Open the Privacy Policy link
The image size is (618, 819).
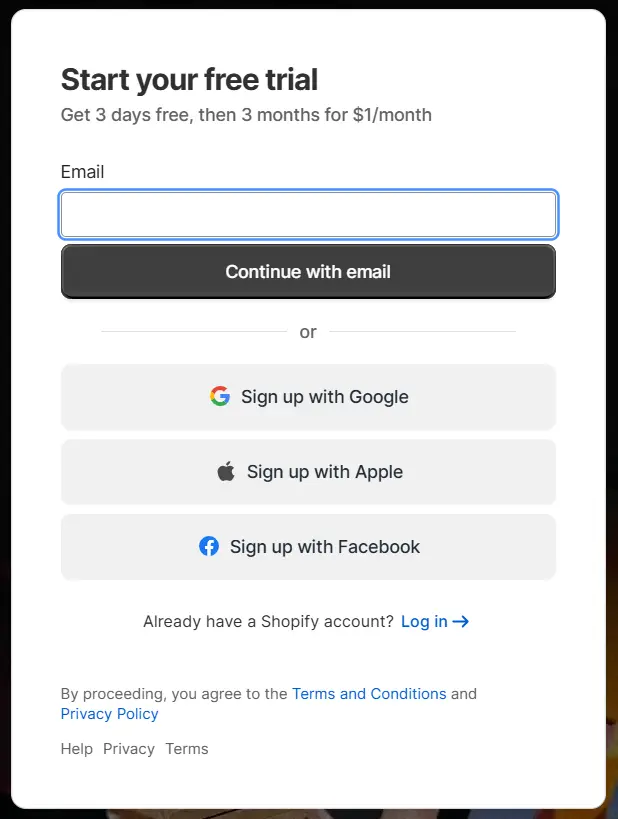(109, 714)
